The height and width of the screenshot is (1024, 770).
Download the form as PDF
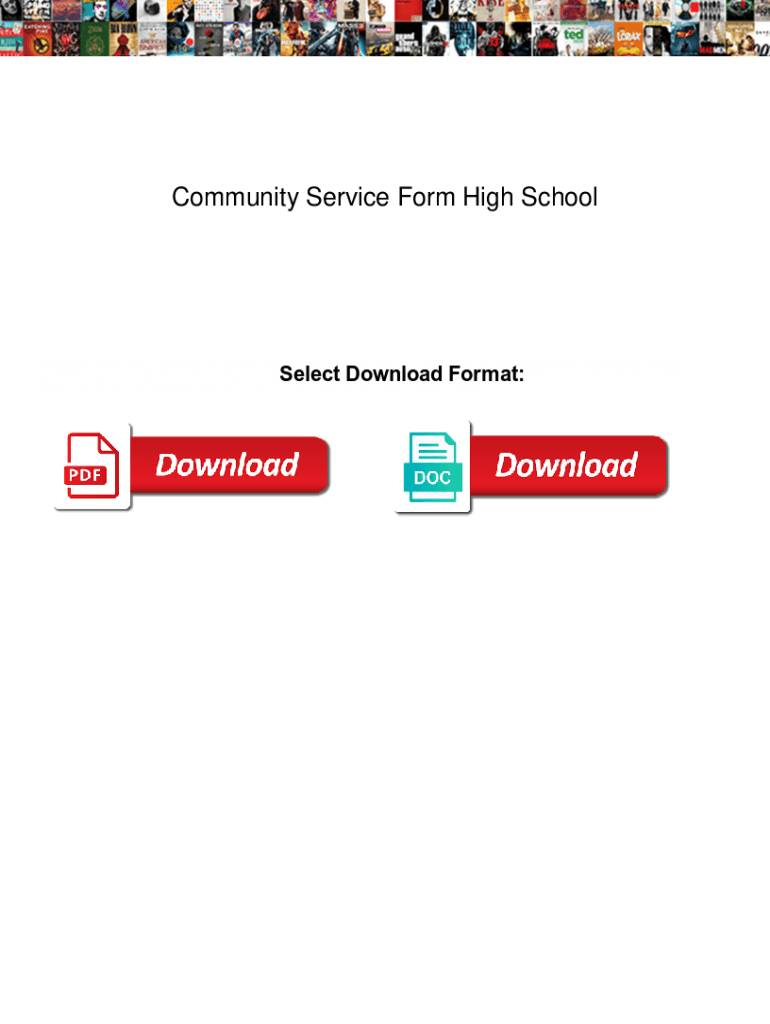click(192, 466)
